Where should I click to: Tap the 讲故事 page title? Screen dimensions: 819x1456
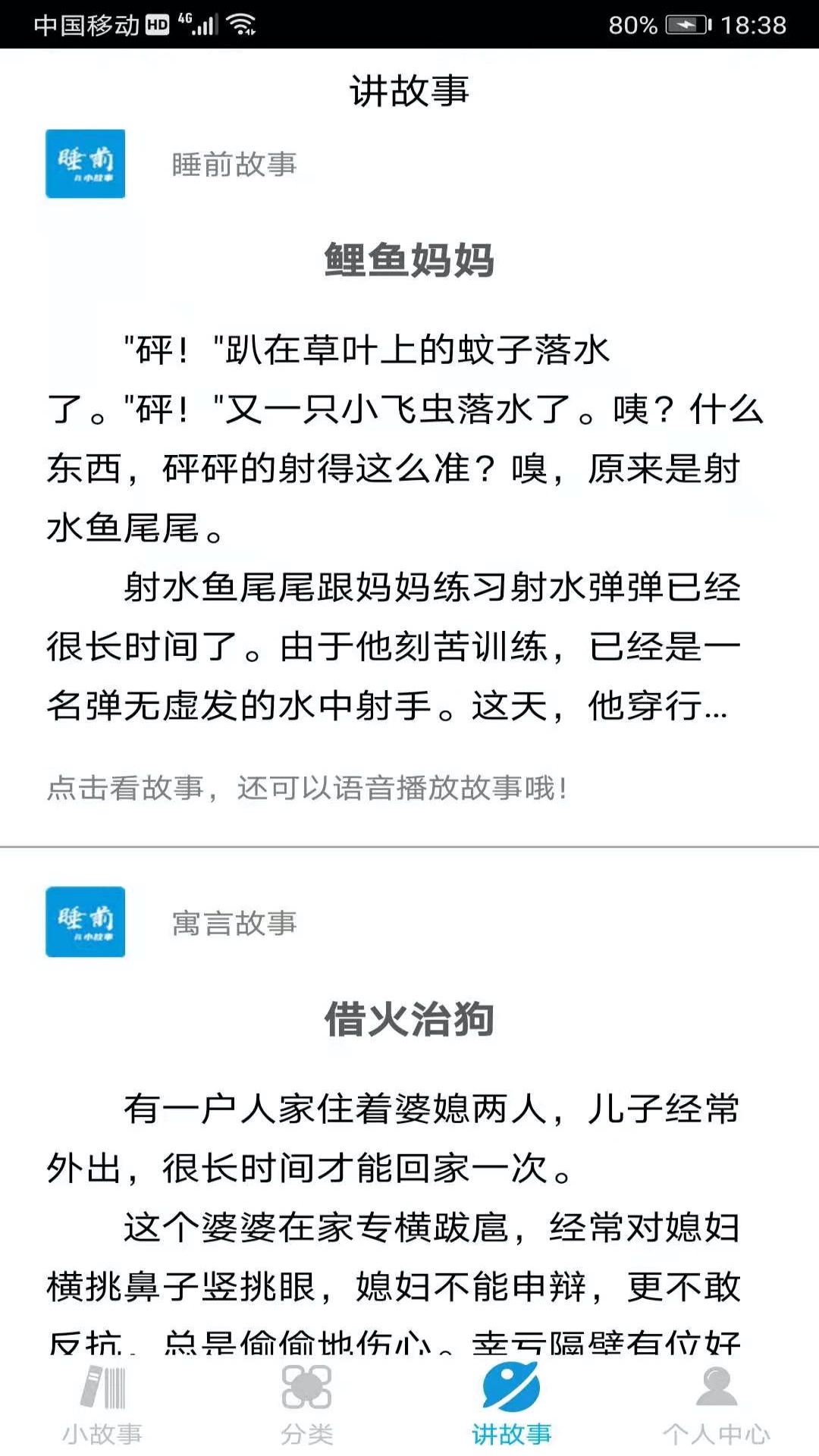click(409, 89)
